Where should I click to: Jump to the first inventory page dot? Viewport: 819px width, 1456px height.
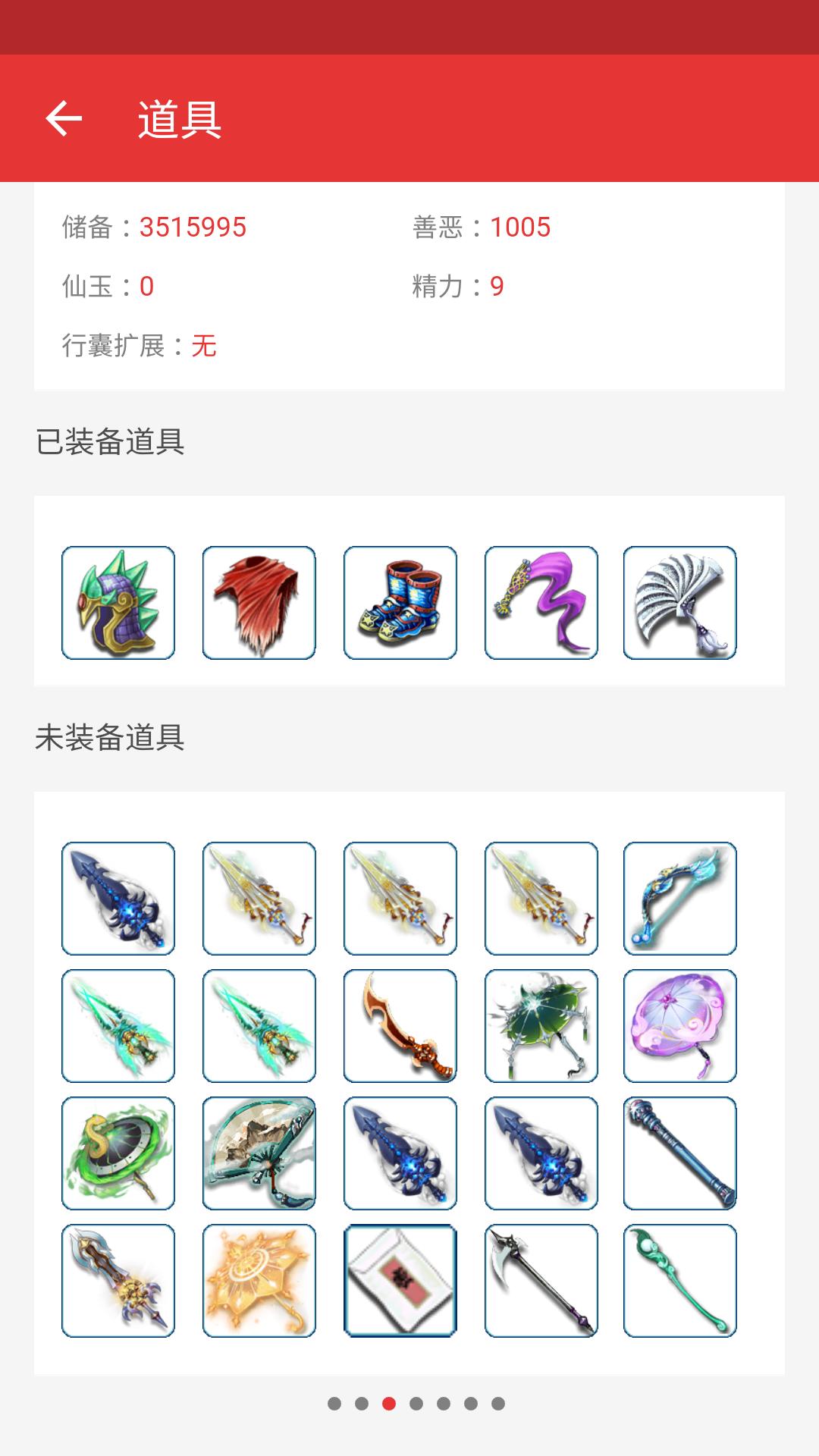[334, 1404]
